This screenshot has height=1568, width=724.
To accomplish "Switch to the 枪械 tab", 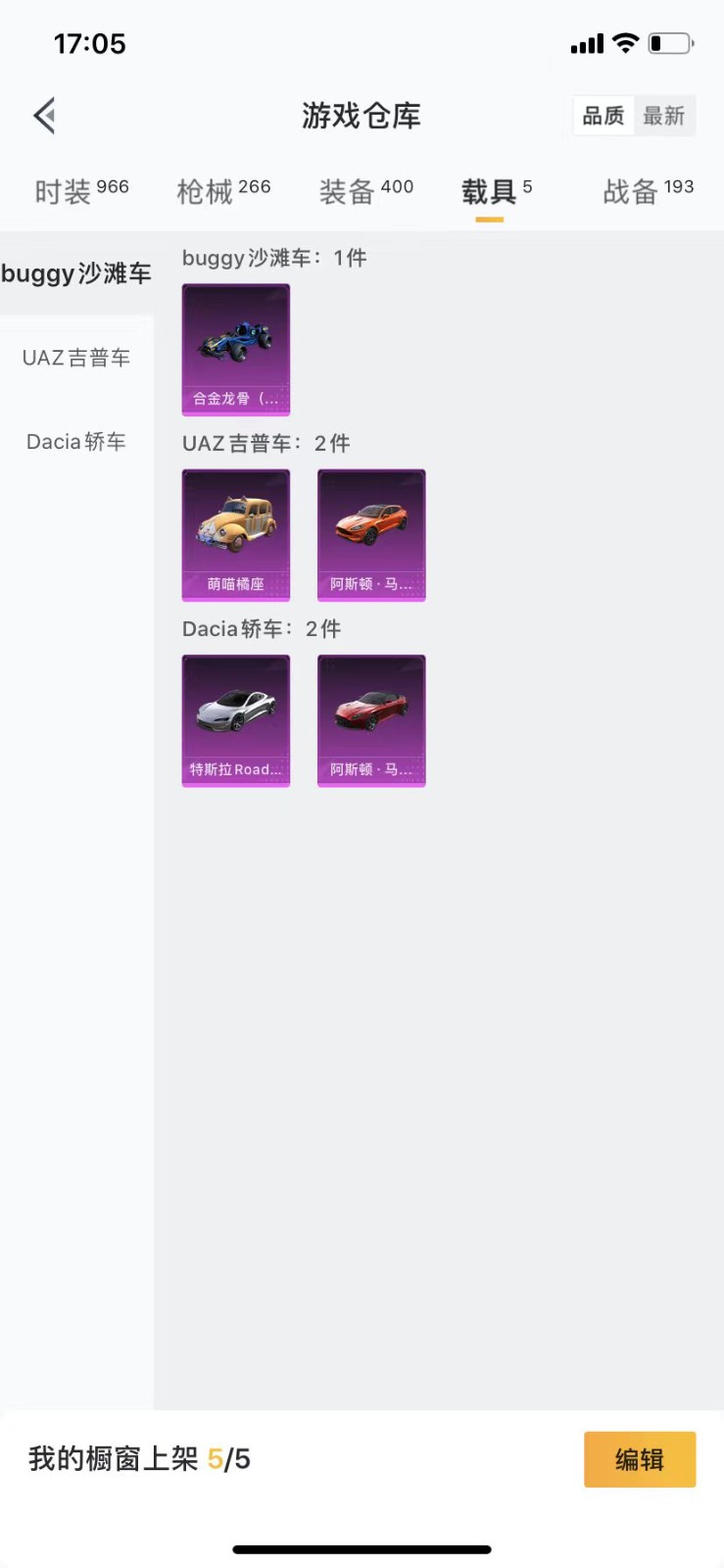I will tap(223, 190).
